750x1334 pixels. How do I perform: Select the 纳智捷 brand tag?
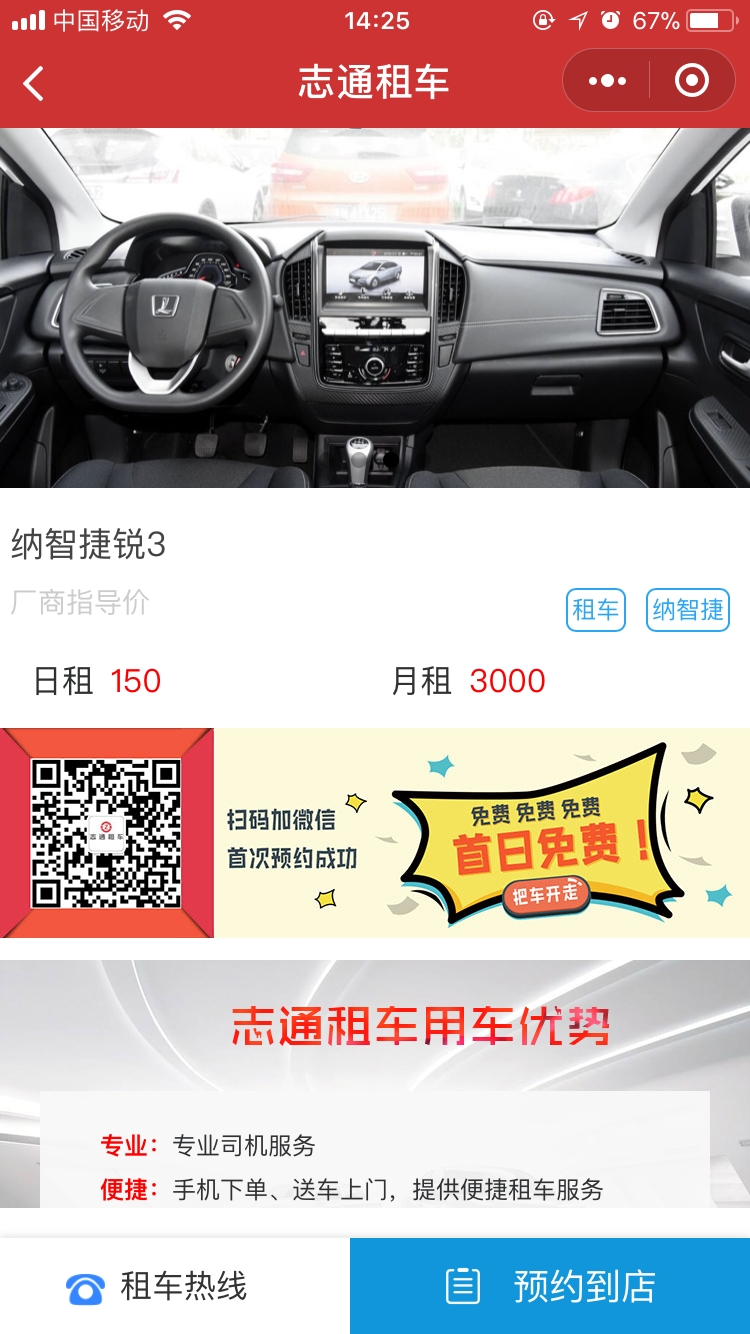point(688,610)
